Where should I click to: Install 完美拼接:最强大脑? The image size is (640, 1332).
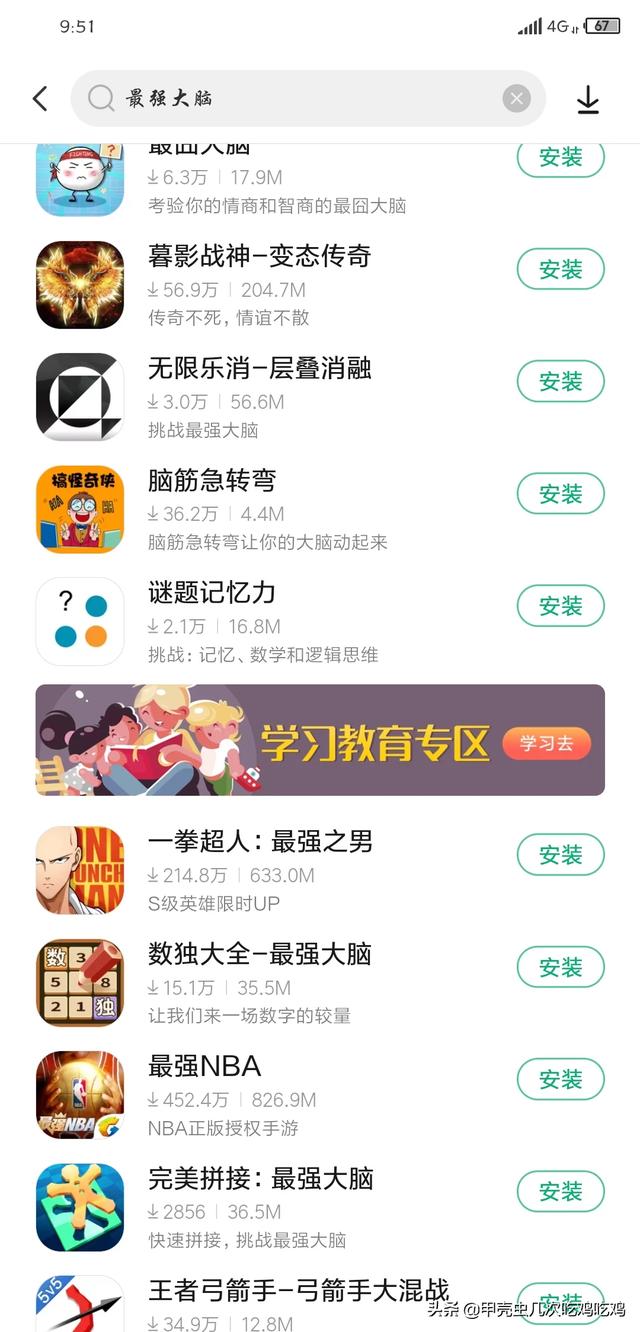coord(560,1191)
